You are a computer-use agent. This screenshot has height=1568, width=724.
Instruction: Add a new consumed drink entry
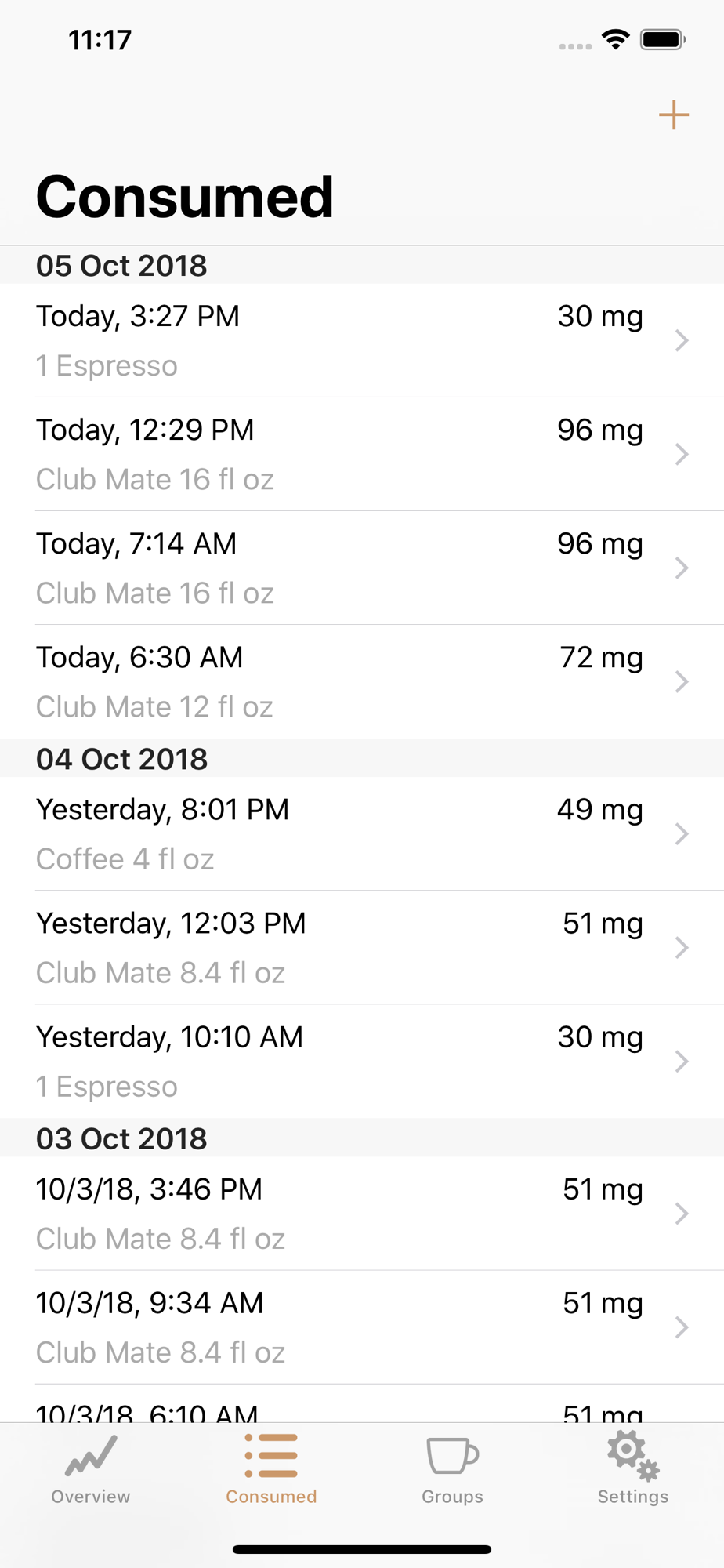(x=673, y=115)
